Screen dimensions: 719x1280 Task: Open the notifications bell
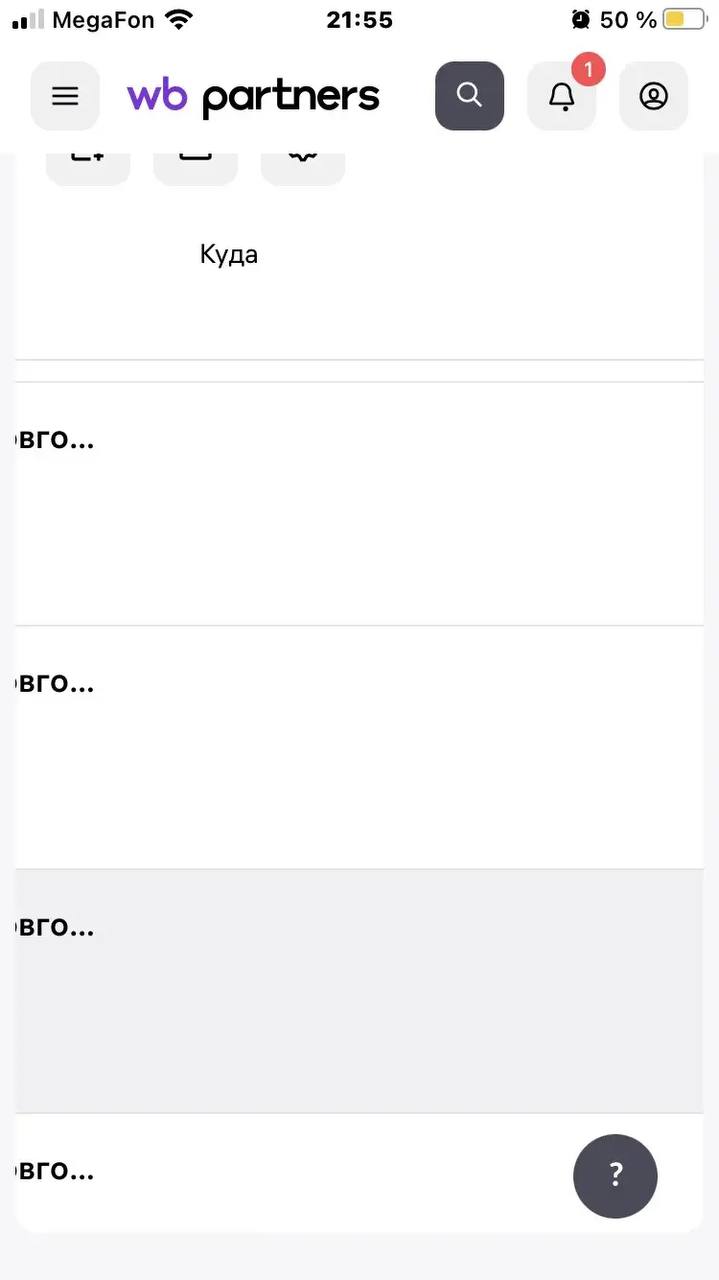[562, 97]
